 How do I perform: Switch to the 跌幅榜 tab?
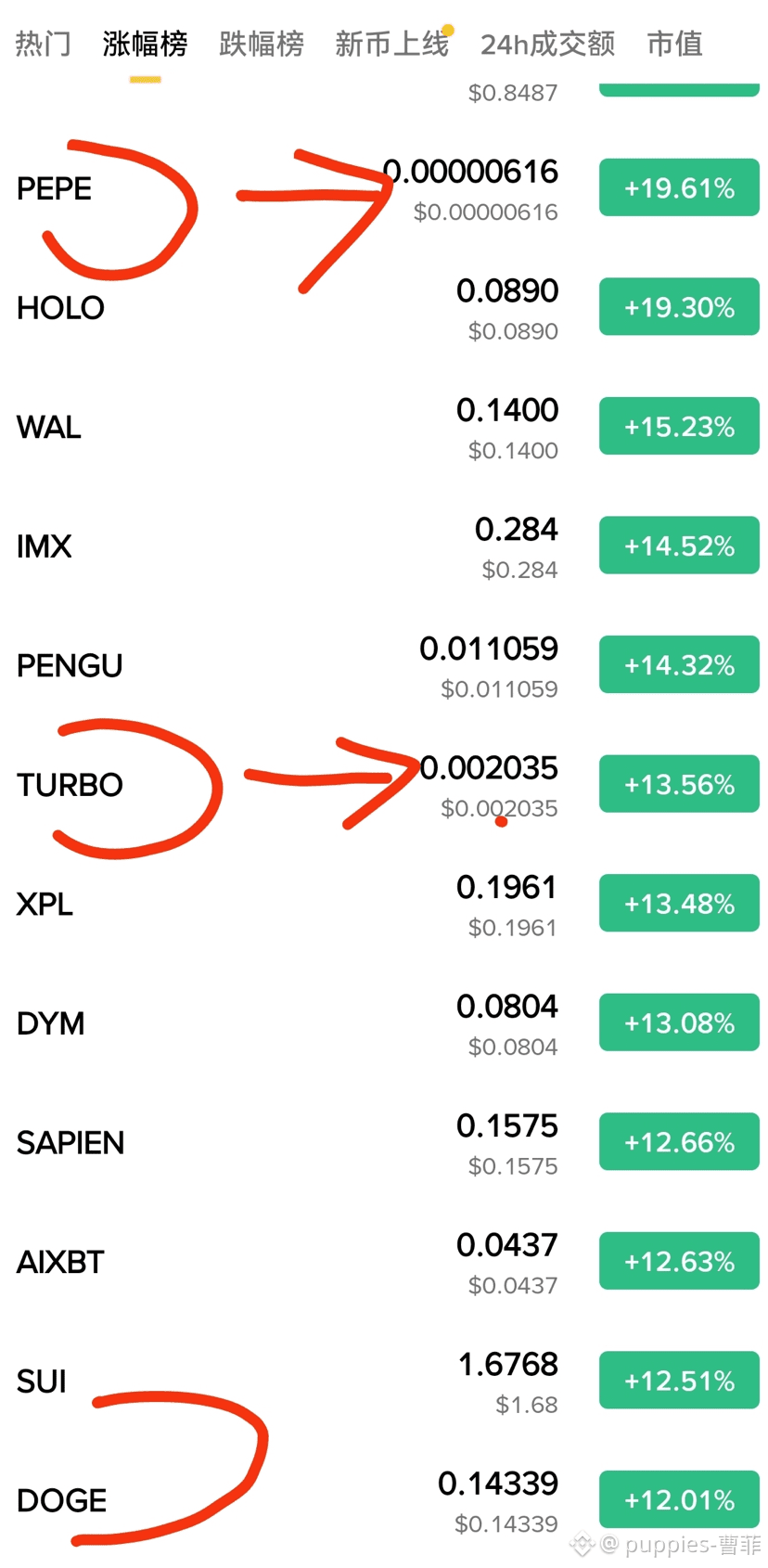point(262,44)
